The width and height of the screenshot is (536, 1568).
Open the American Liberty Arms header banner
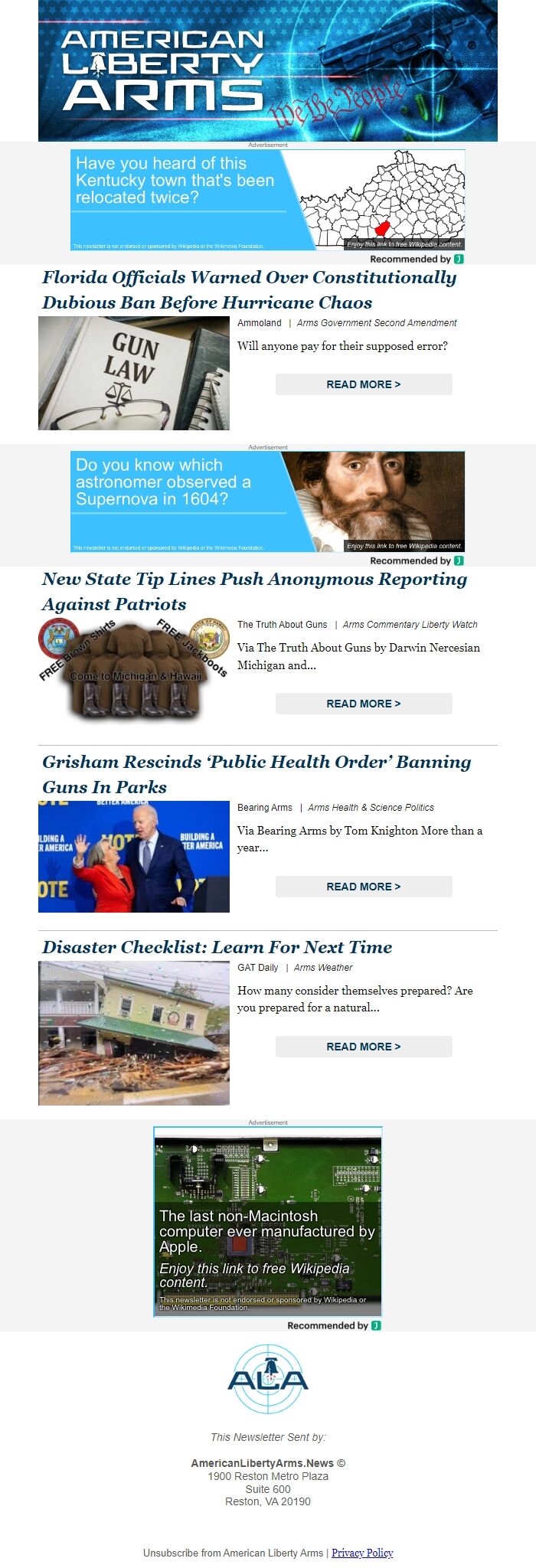pyautogui.click(x=267, y=70)
